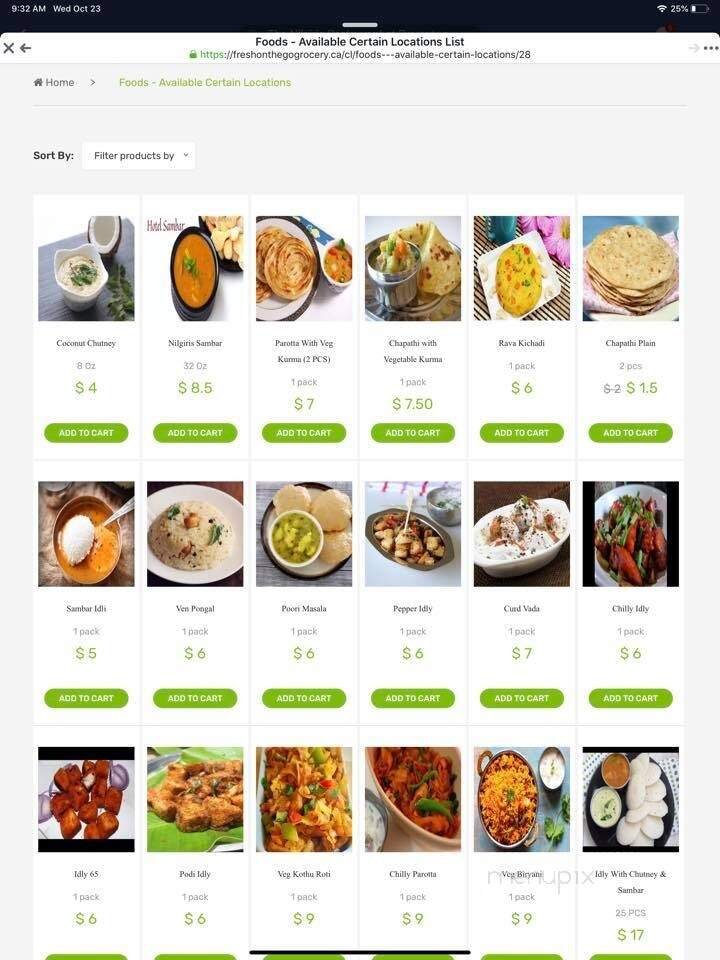This screenshot has width=720, height=960.
Task: Click the forward navigation arrow
Action: click(692, 47)
